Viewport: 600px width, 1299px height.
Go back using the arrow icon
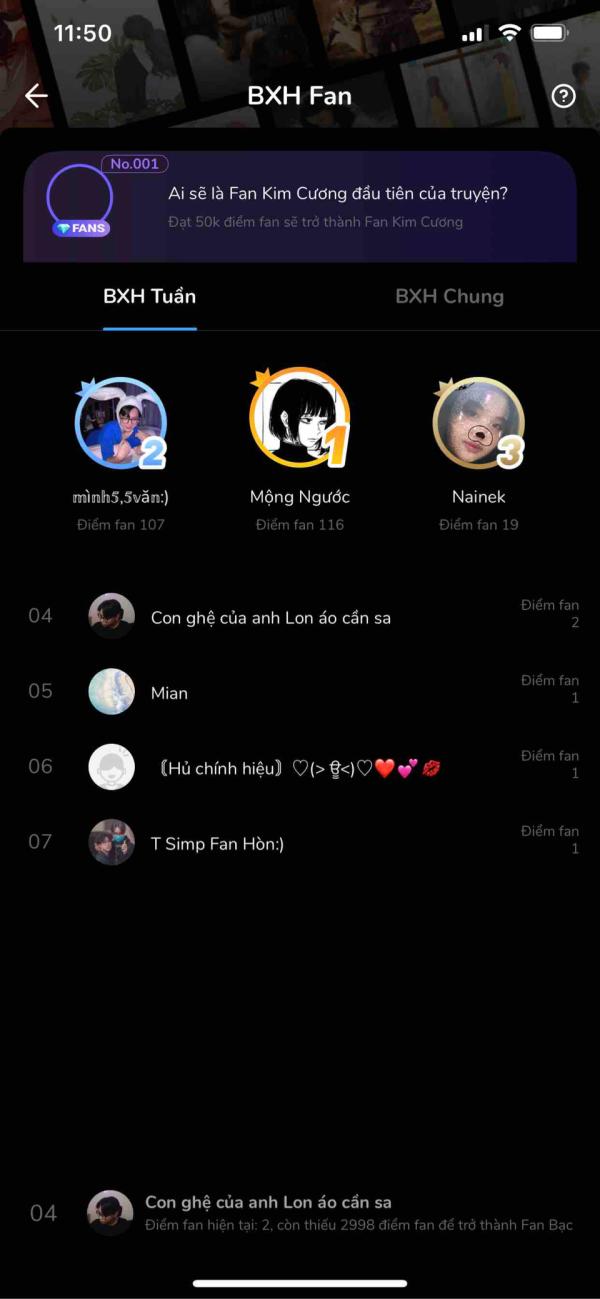tap(37, 96)
